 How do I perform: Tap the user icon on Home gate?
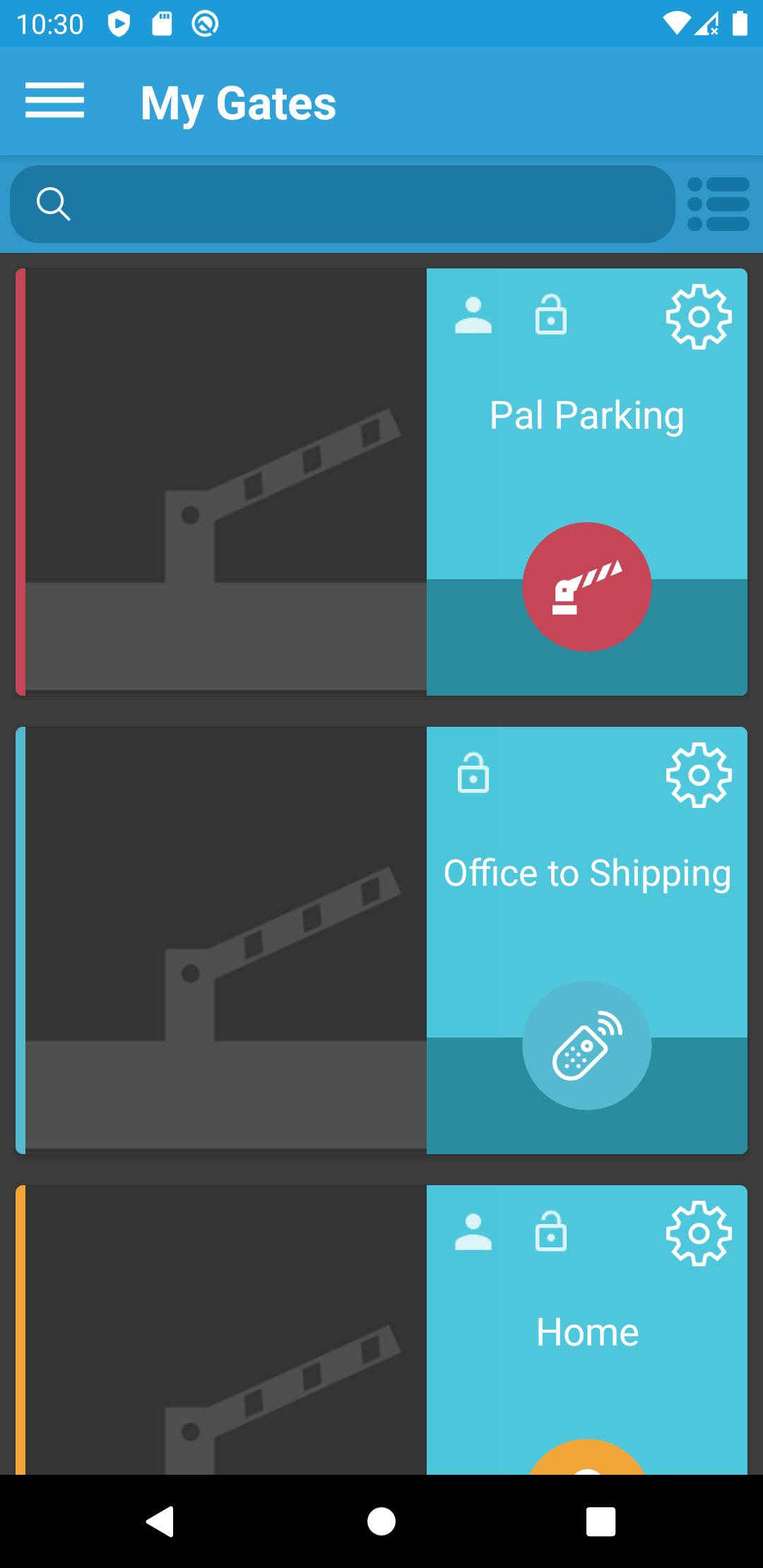pyautogui.click(x=473, y=1232)
